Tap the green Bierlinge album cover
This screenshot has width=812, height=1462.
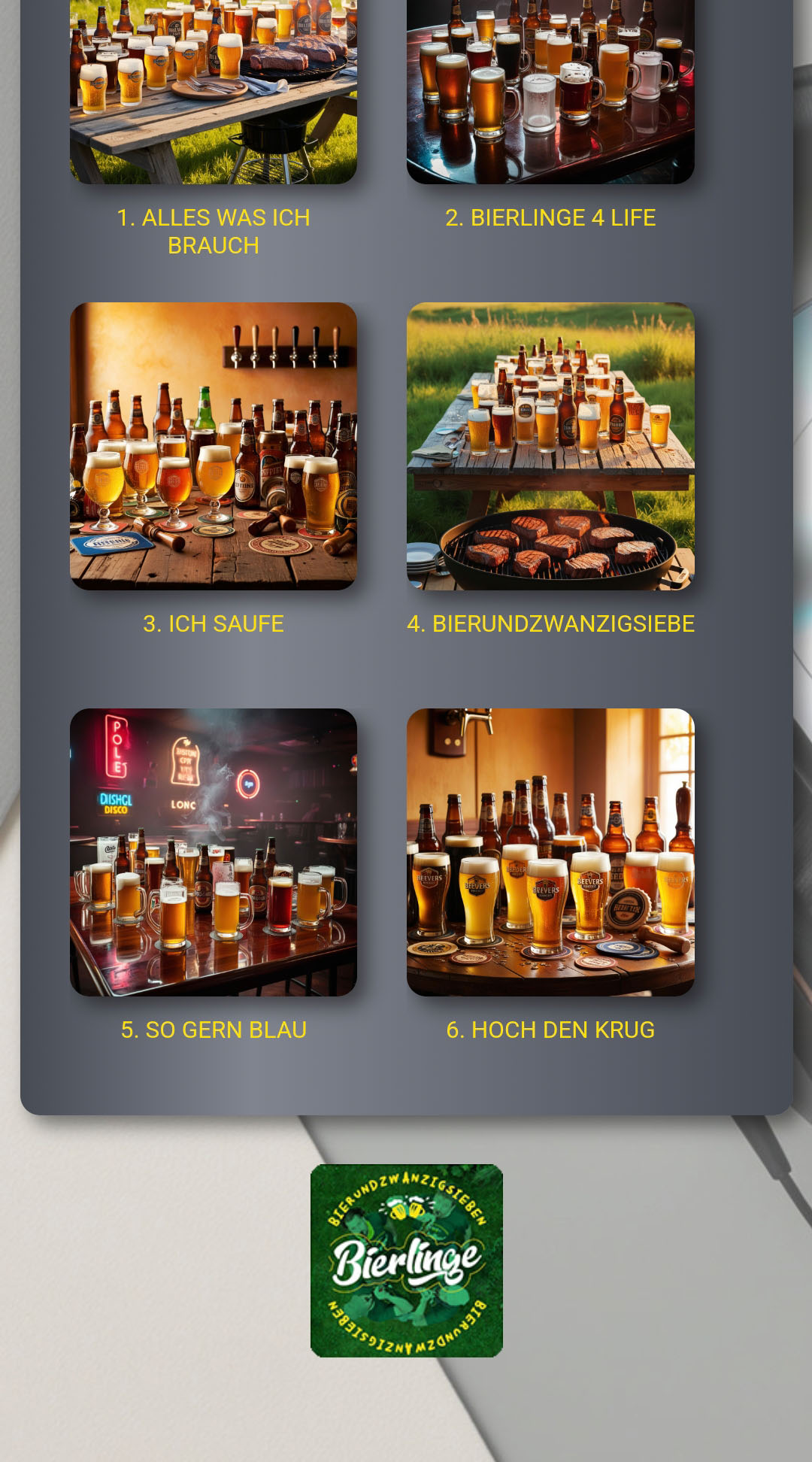pos(407,1260)
